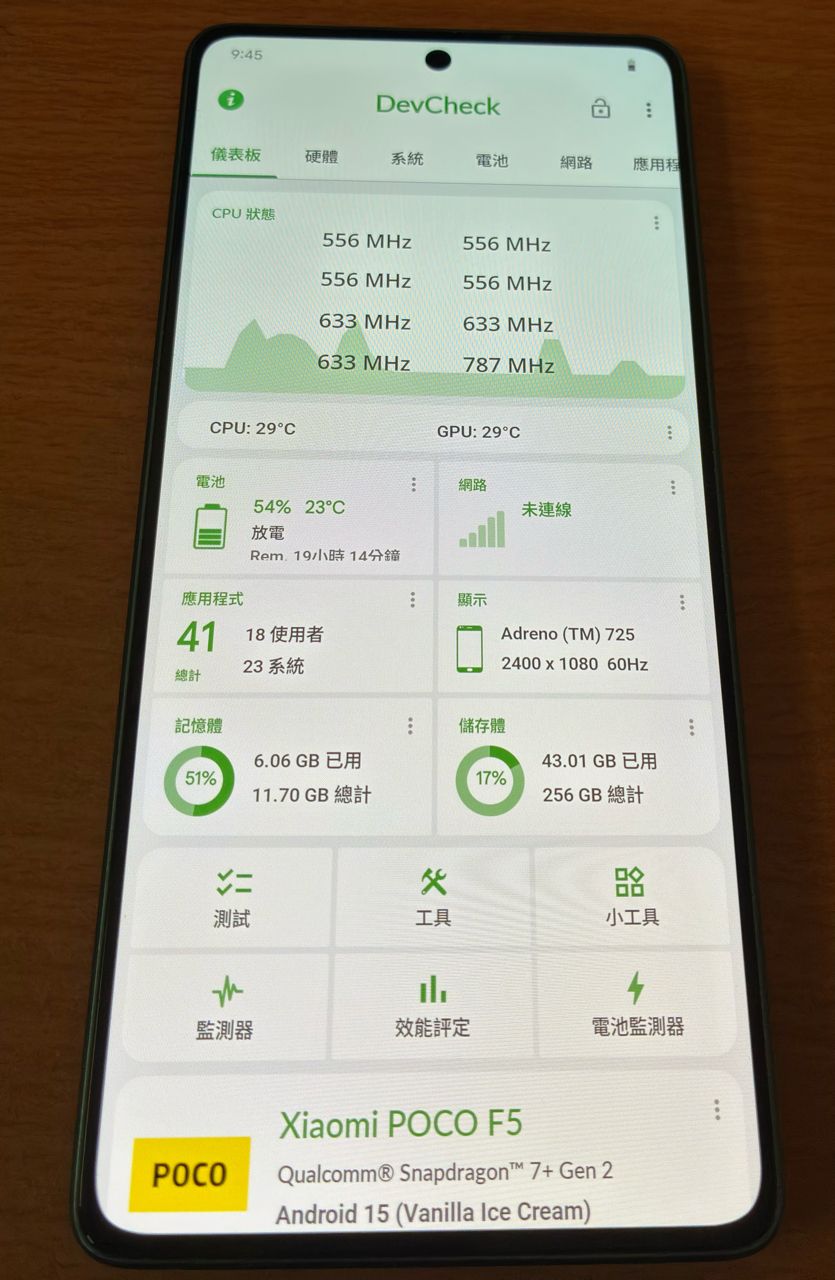Open the 工具 button
This screenshot has height=1280, width=835.
coord(433,898)
